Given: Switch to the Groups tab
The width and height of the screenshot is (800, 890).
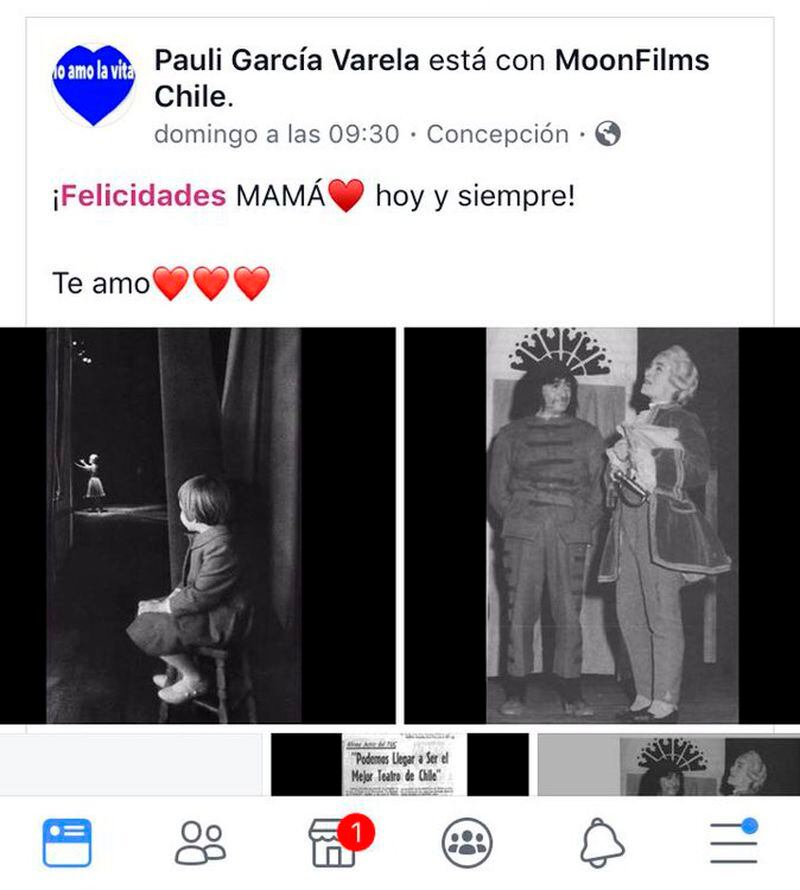Looking at the screenshot, I should [x=467, y=842].
